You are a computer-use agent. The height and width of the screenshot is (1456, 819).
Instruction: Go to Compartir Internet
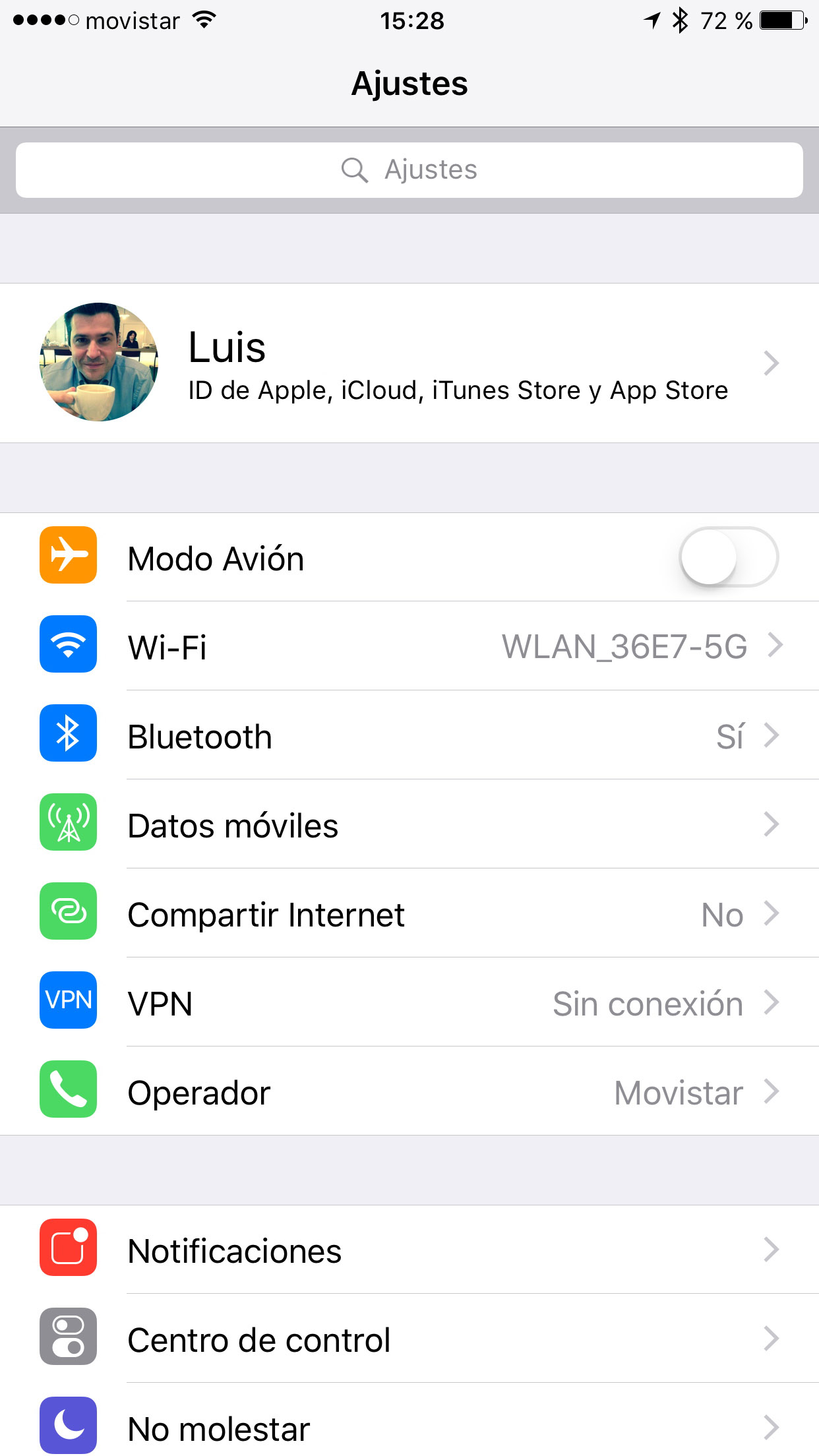click(409, 913)
